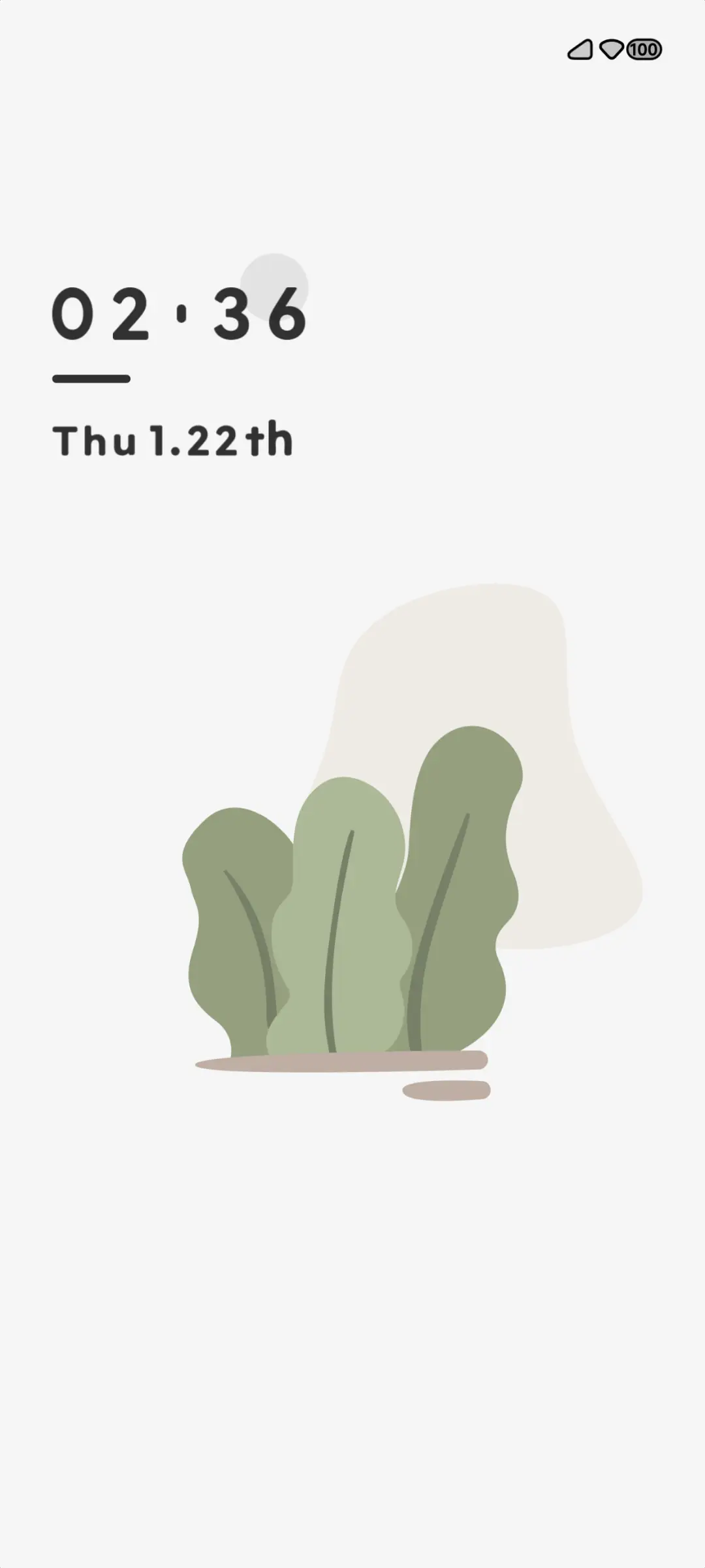Tap the cellular signal strength icon
The width and height of the screenshot is (705, 1568).
(x=580, y=50)
